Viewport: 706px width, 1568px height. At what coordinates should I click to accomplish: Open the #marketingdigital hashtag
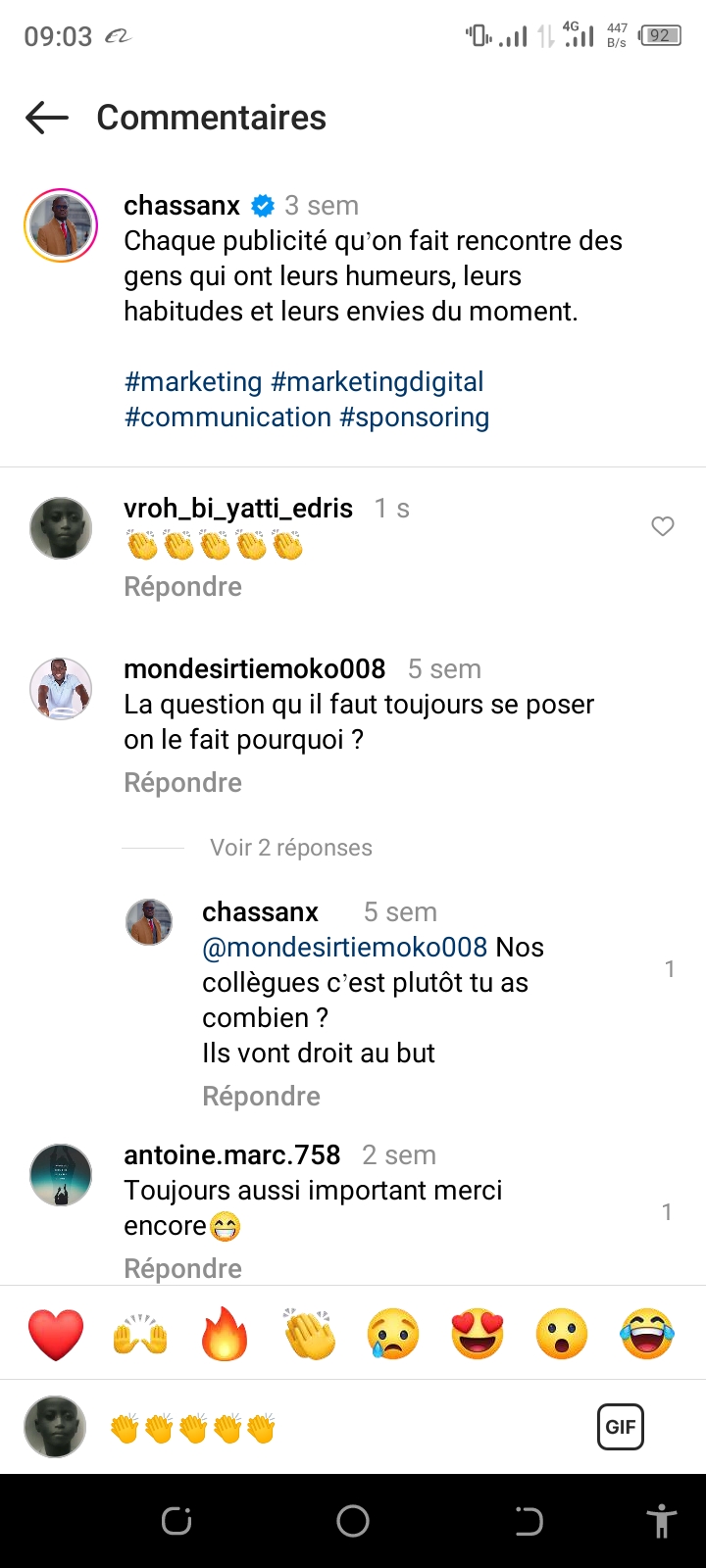click(x=378, y=382)
